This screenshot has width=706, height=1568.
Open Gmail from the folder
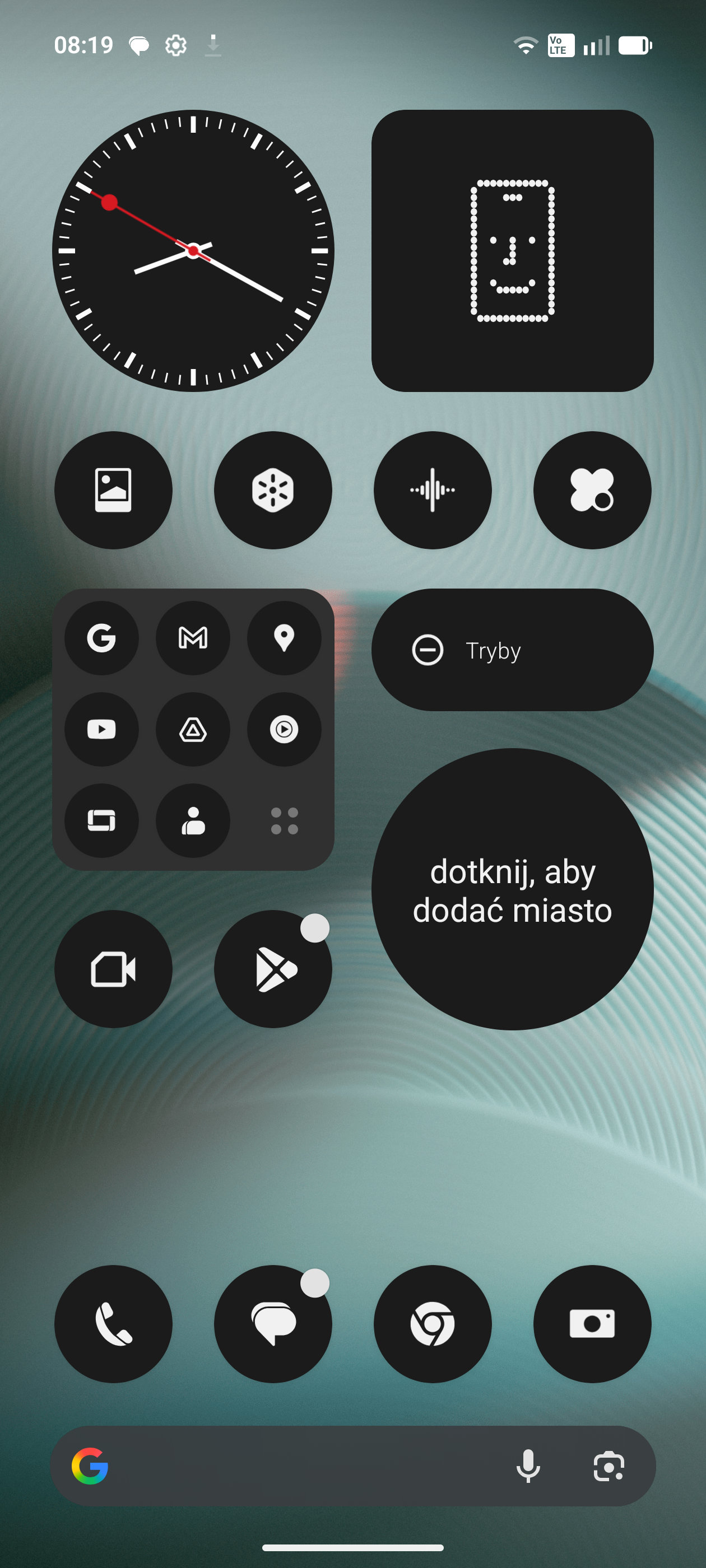click(193, 638)
